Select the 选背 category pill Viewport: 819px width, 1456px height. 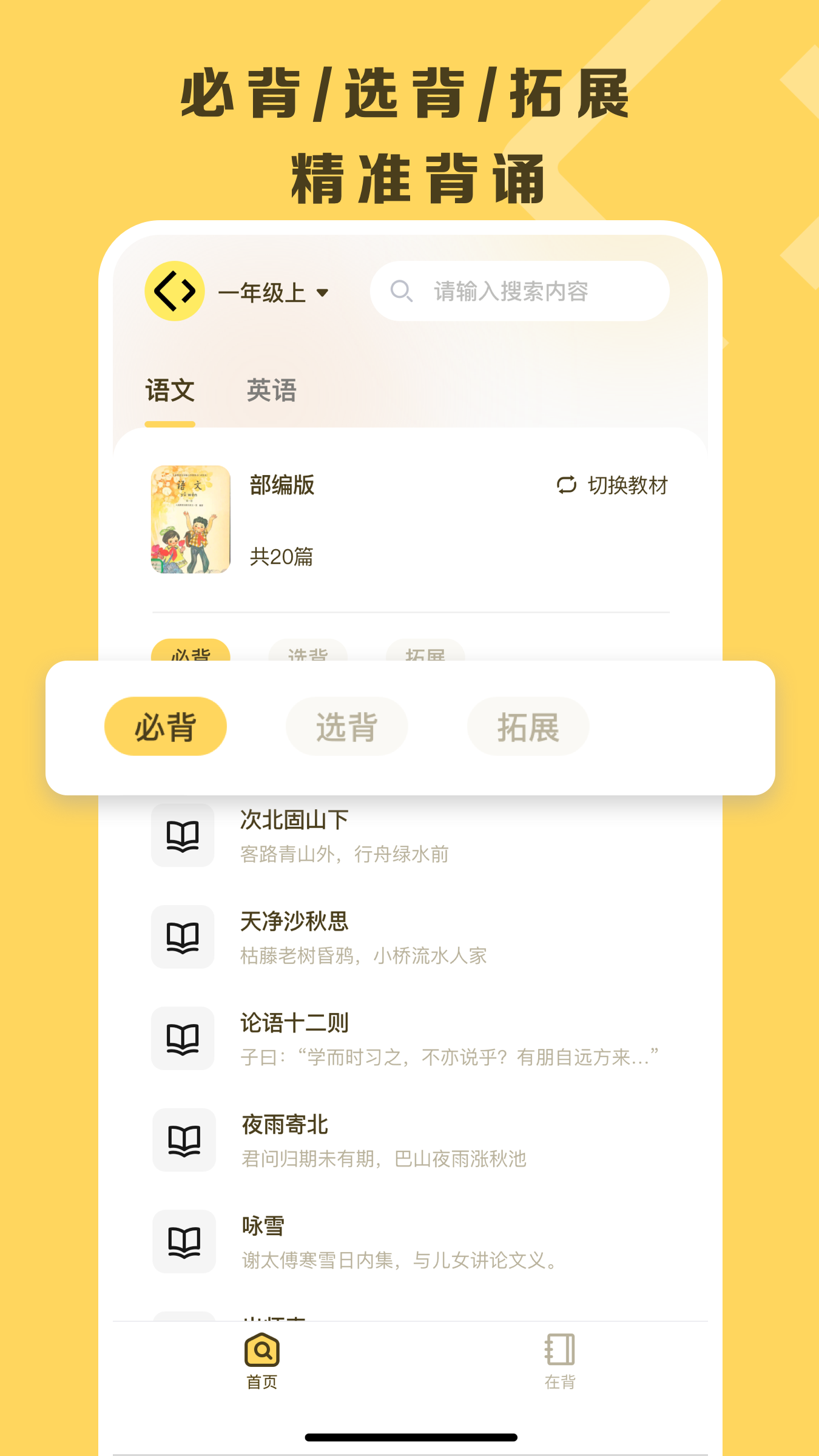[x=346, y=726]
